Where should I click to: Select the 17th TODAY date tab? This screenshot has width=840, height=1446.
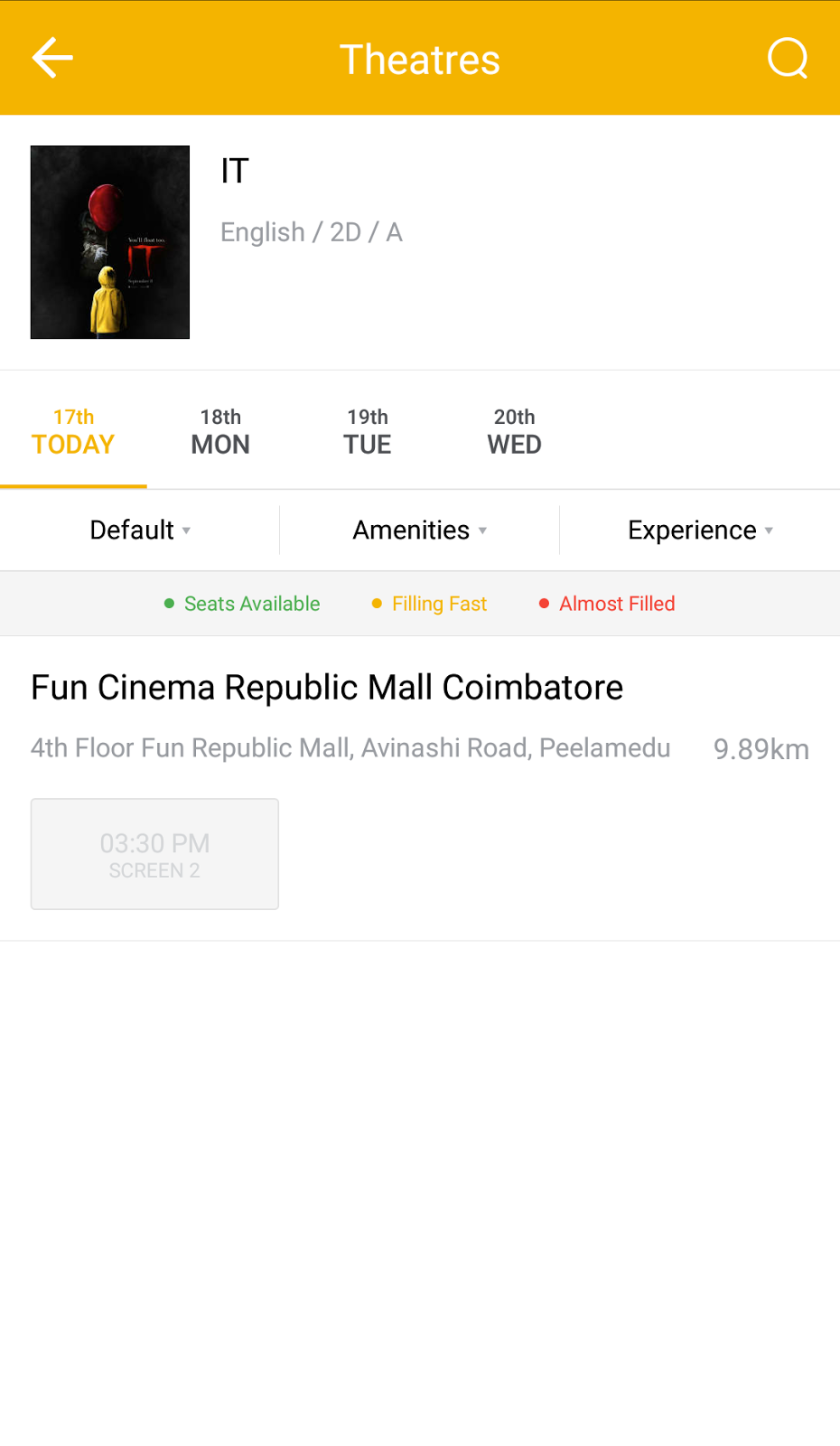click(73, 430)
